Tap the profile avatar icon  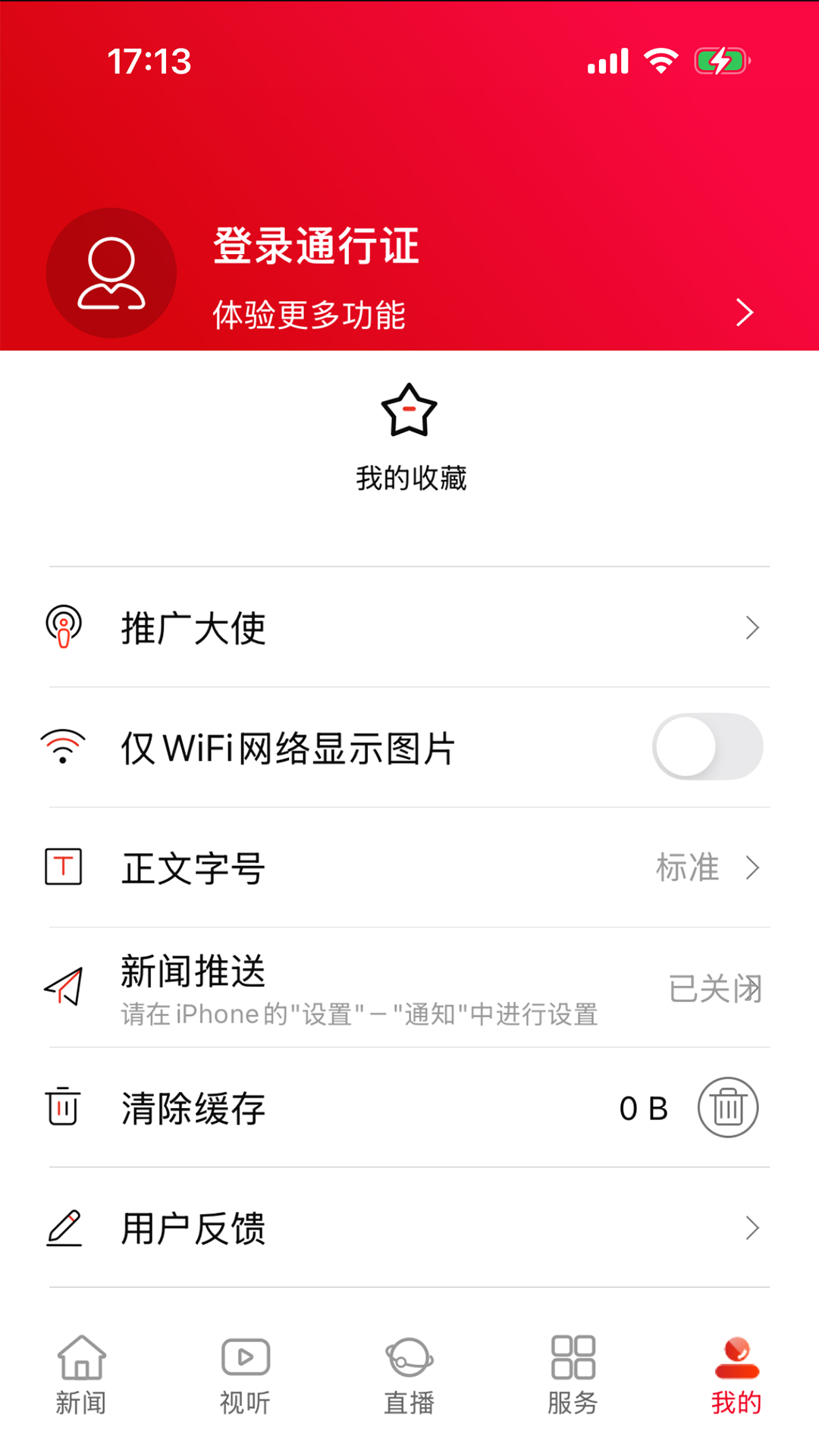(111, 272)
